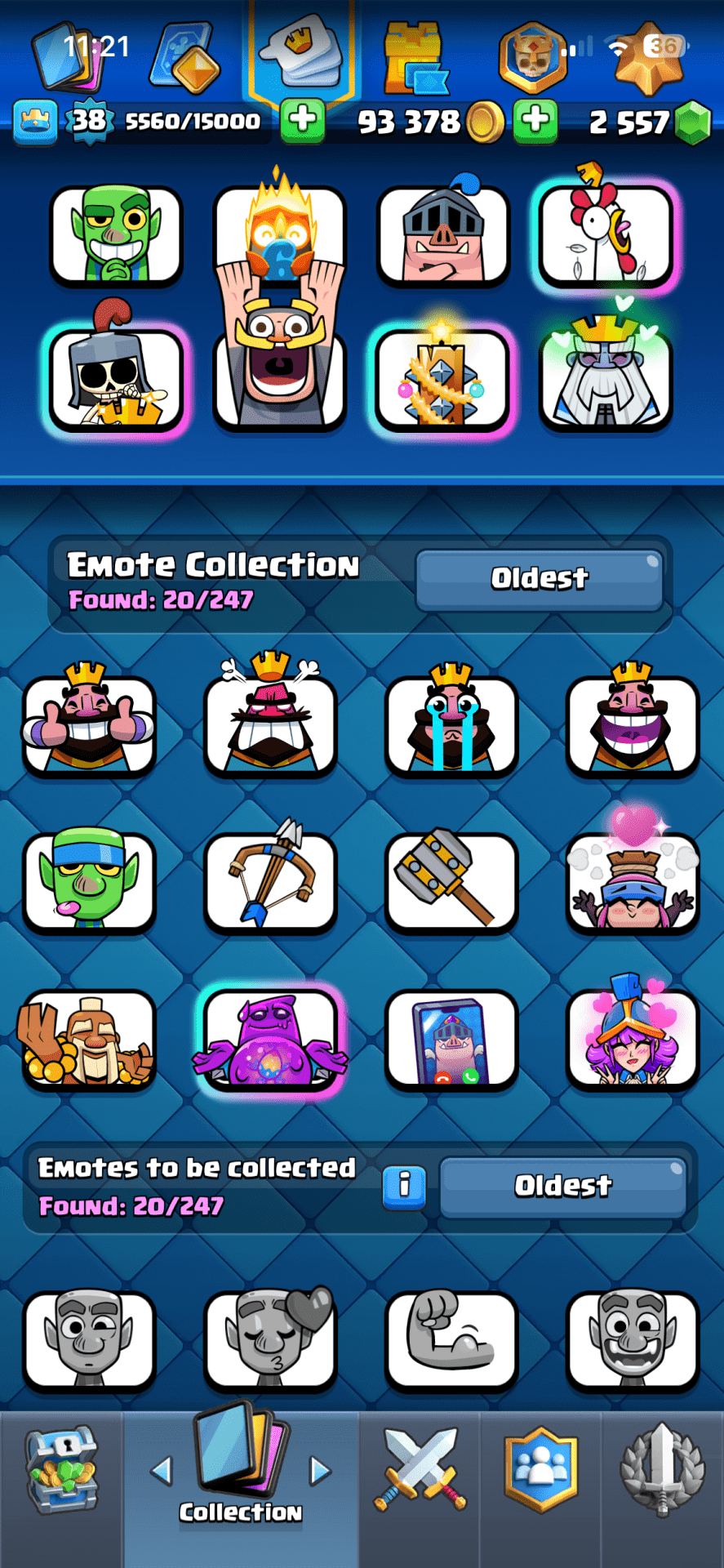This screenshot has width=724, height=1568.
Task: Tap the goblin emote in the deck
Action: pos(116,235)
